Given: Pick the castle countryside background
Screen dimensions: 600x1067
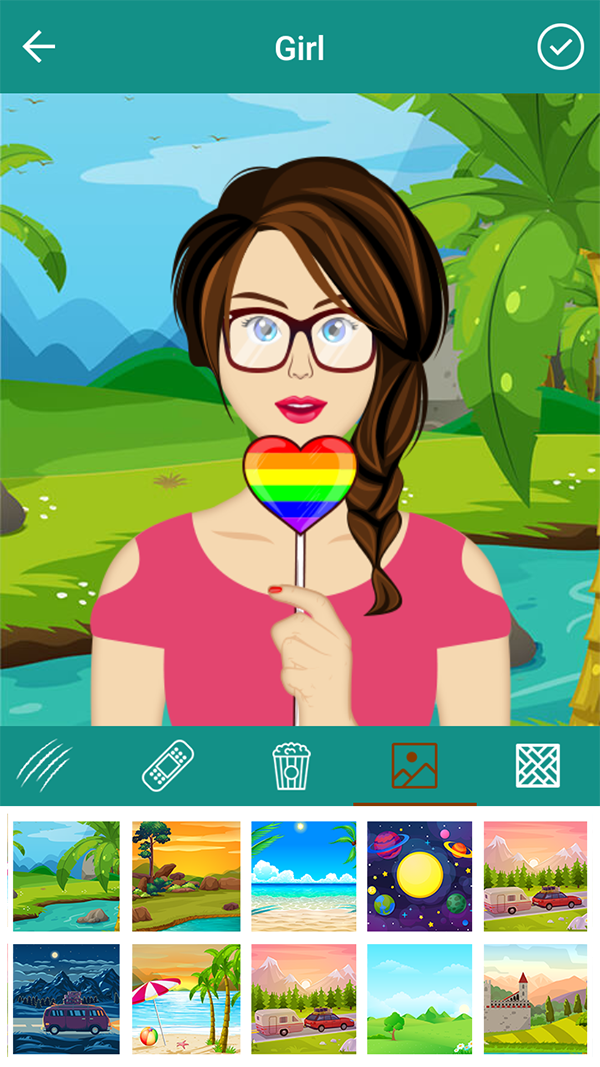Looking at the screenshot, I should pos(535,998).
